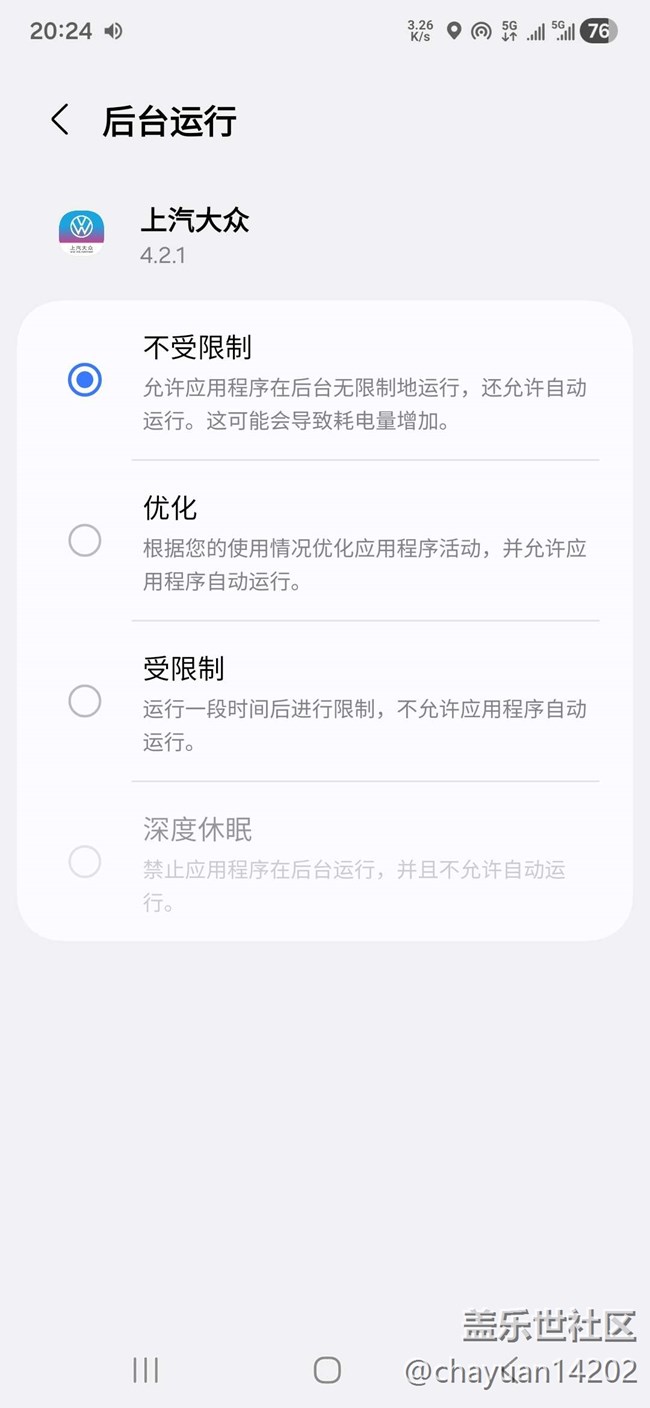Open recent apps from navigation bar
This screenshot has height=1408, width=650.
[x=146, y=1370]
